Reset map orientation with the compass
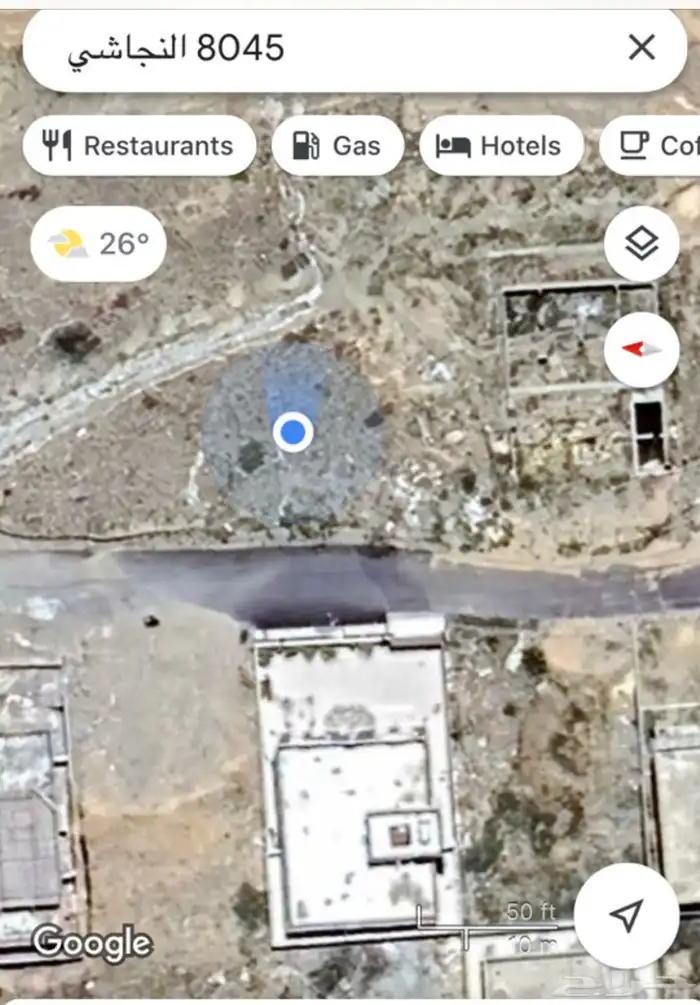The height and width of the screenshot is (1005, 700). 641,349
